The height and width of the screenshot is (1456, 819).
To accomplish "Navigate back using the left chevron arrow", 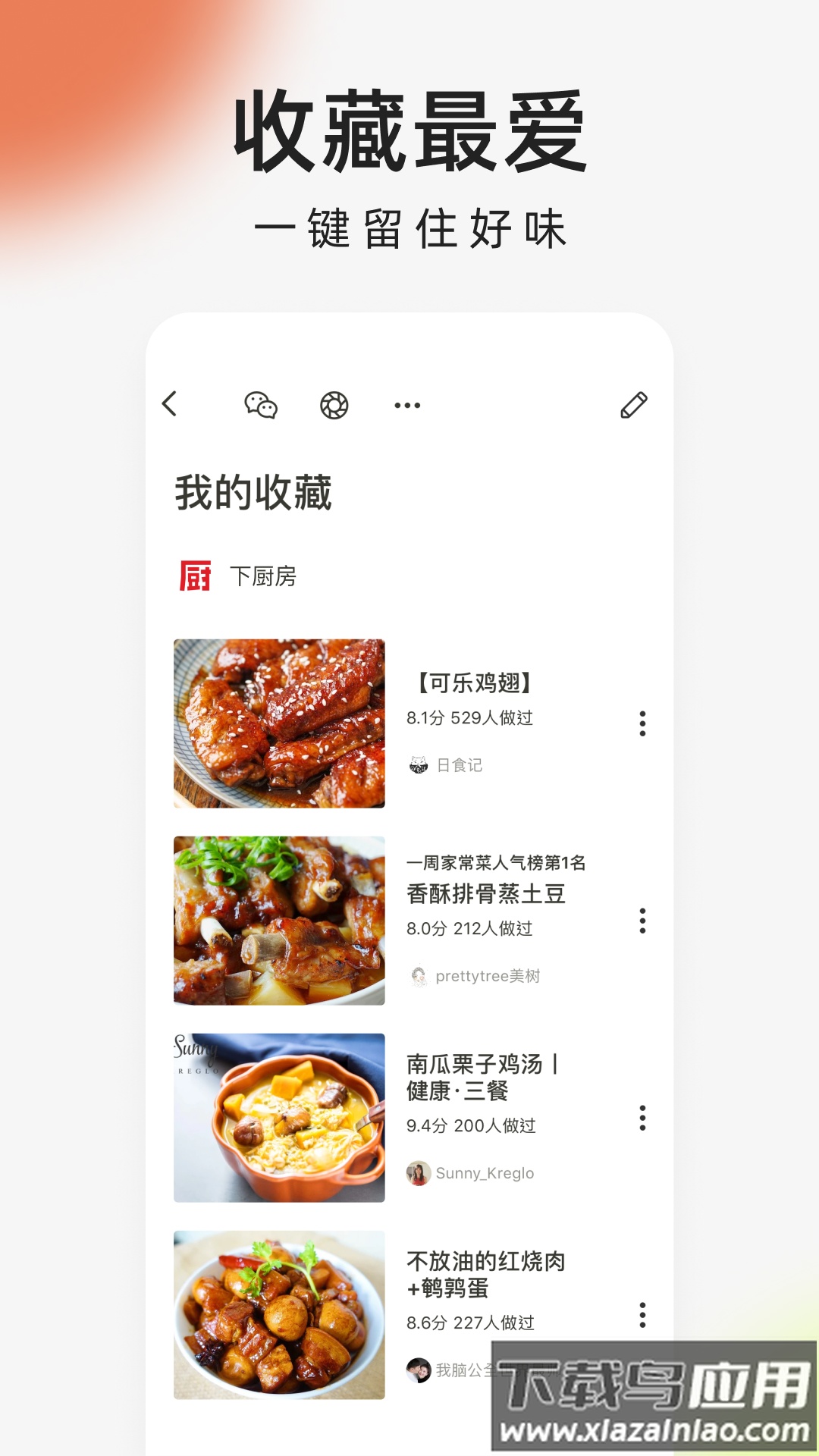I will click(170, 406).
